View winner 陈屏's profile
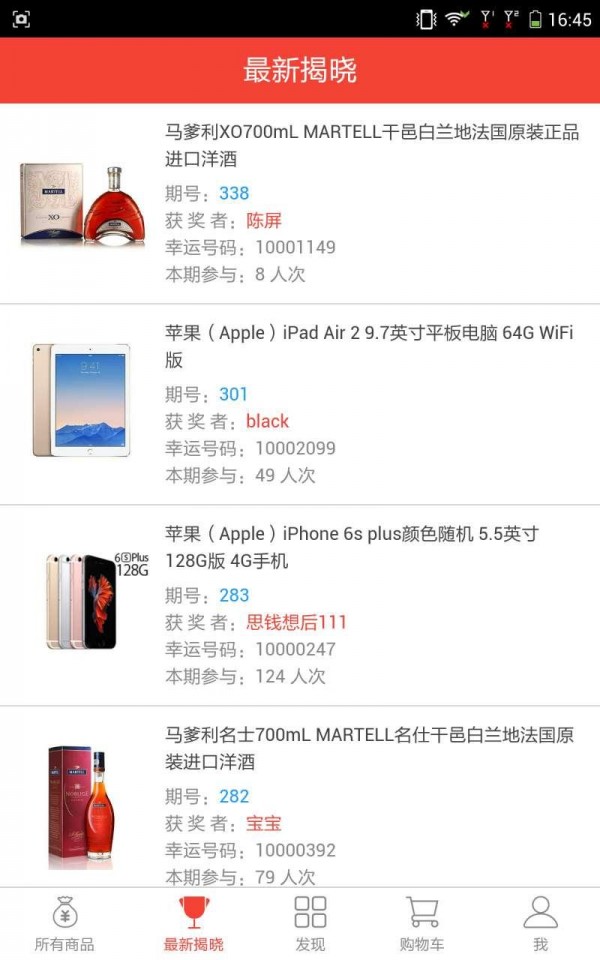The width and height of the screenshot is (600, 960). click(x=264, y=220)
